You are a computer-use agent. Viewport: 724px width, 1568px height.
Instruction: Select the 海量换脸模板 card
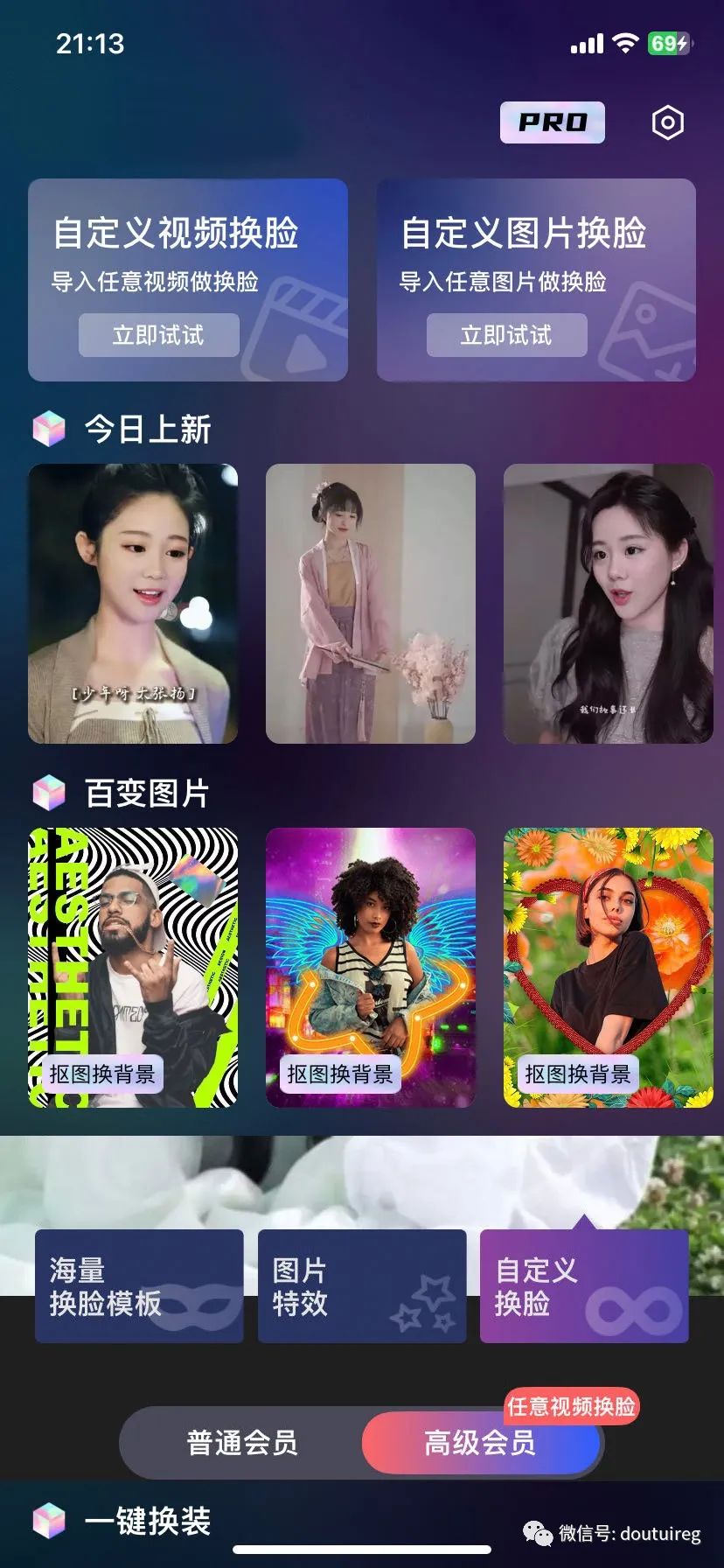pos(139,1286)
